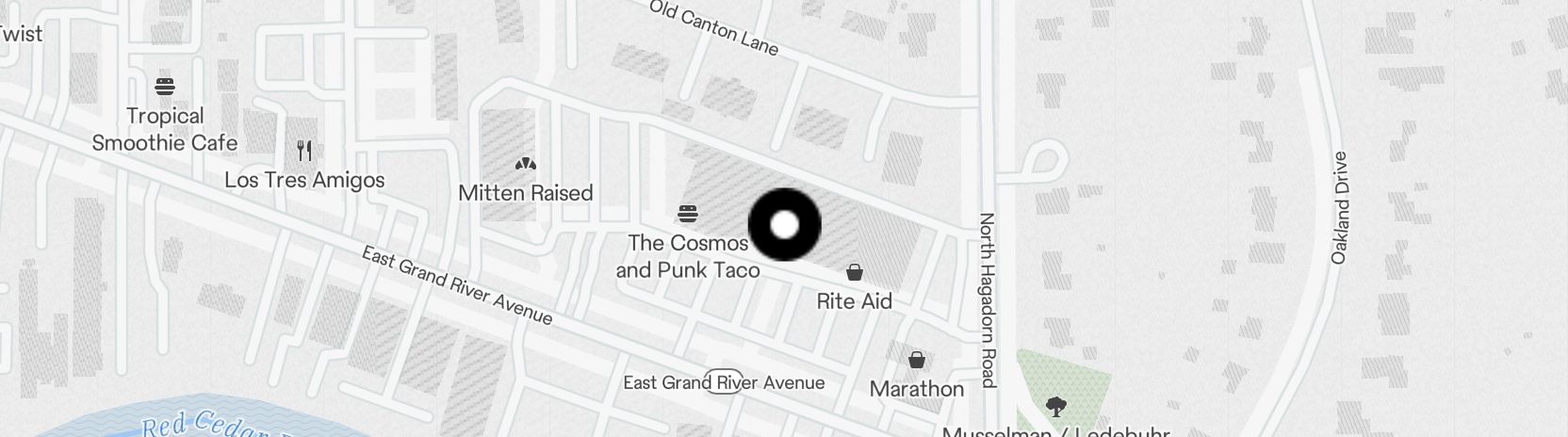Open The Cosmos and Punk Taco marker
Viewport: 1568px width, 437px height.
(x=688, y=215)
